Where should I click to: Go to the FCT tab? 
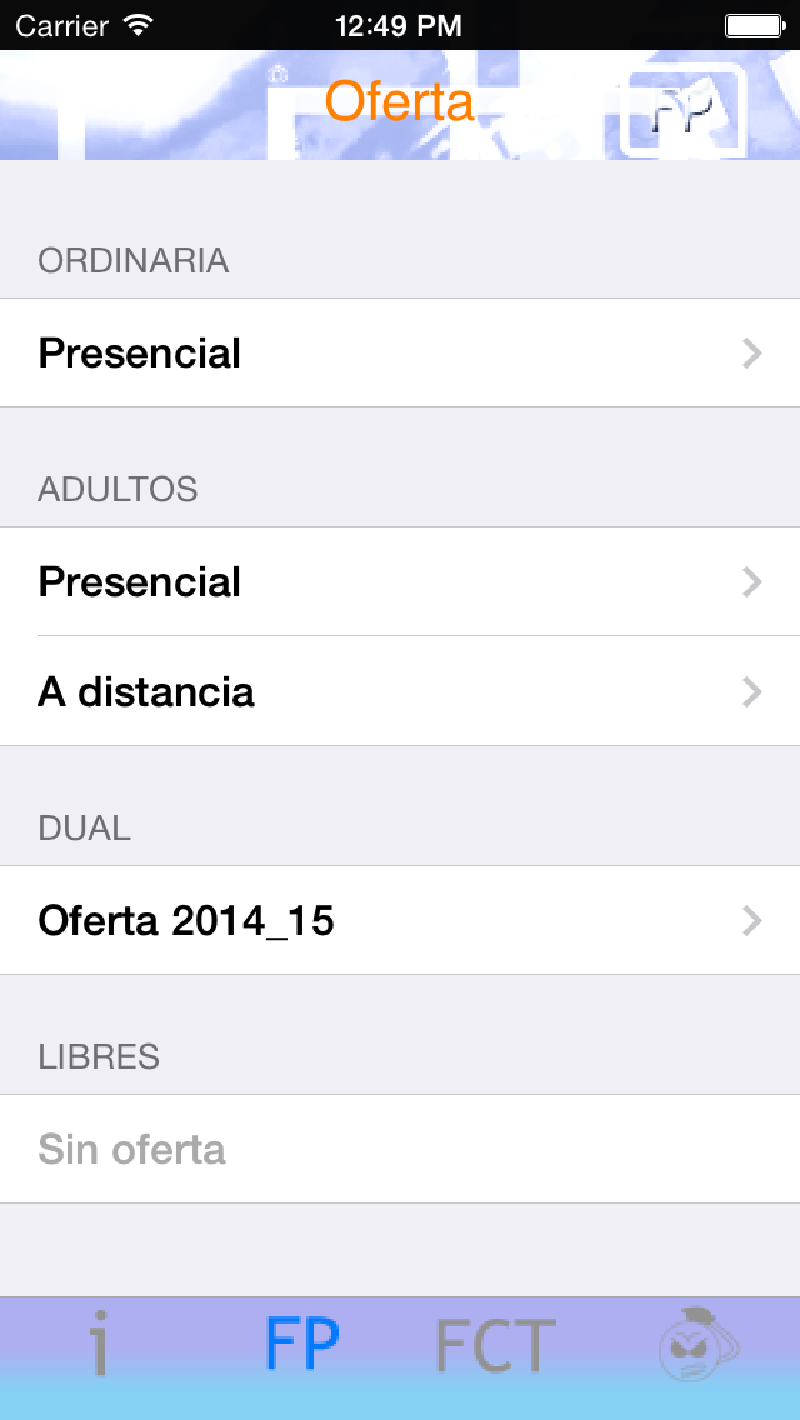495,1345
